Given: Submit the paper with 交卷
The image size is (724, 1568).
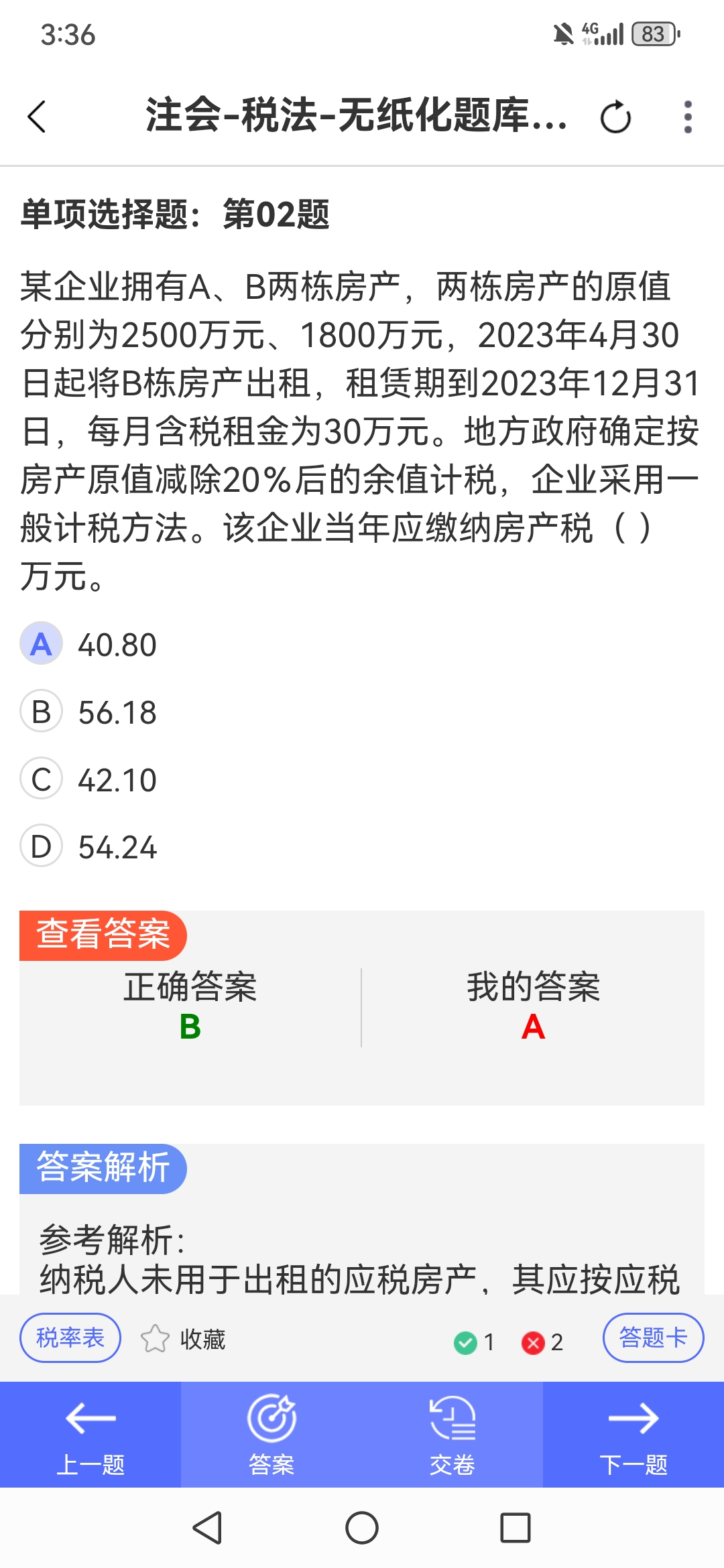Looking at the screenshot, I should click(x=452, y=1435).
